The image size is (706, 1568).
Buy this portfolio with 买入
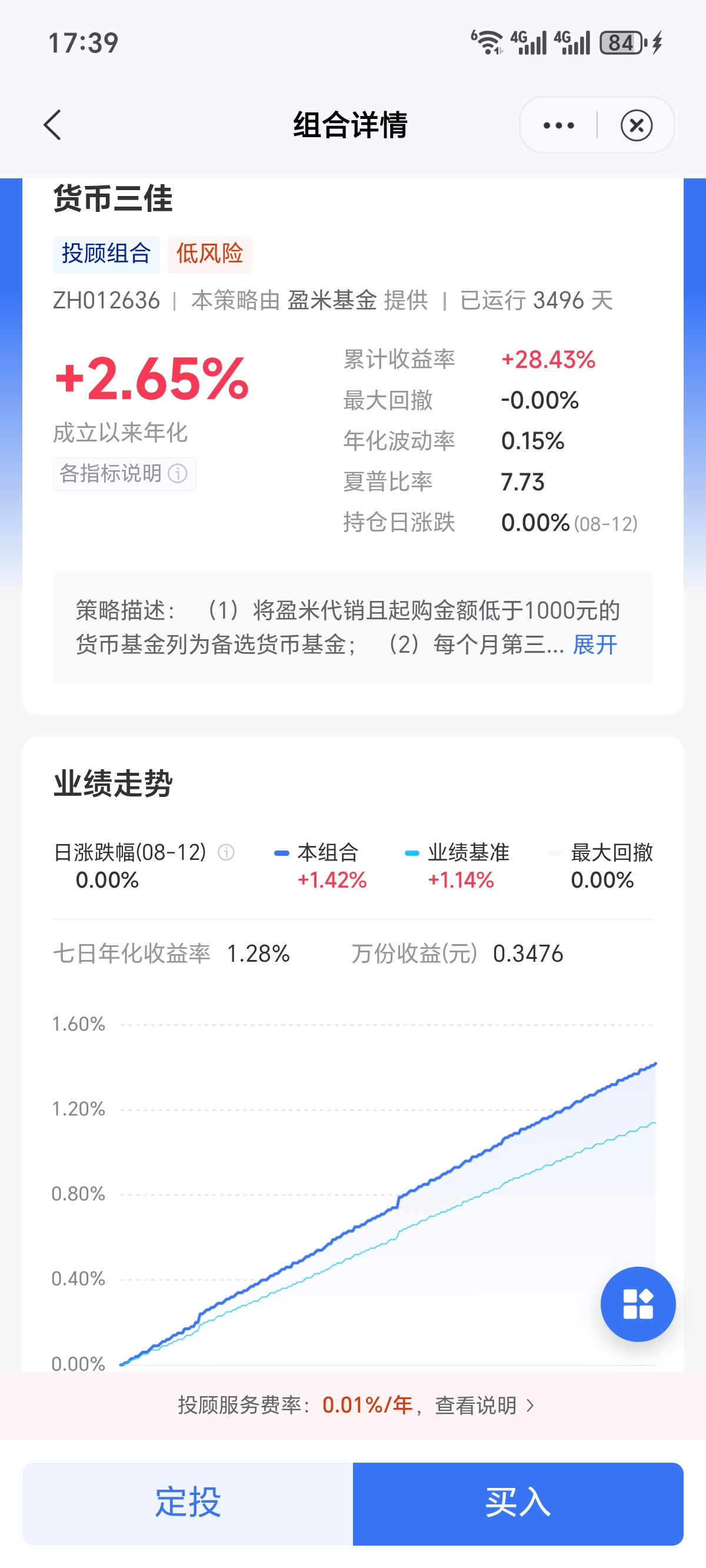point(518,1502)
